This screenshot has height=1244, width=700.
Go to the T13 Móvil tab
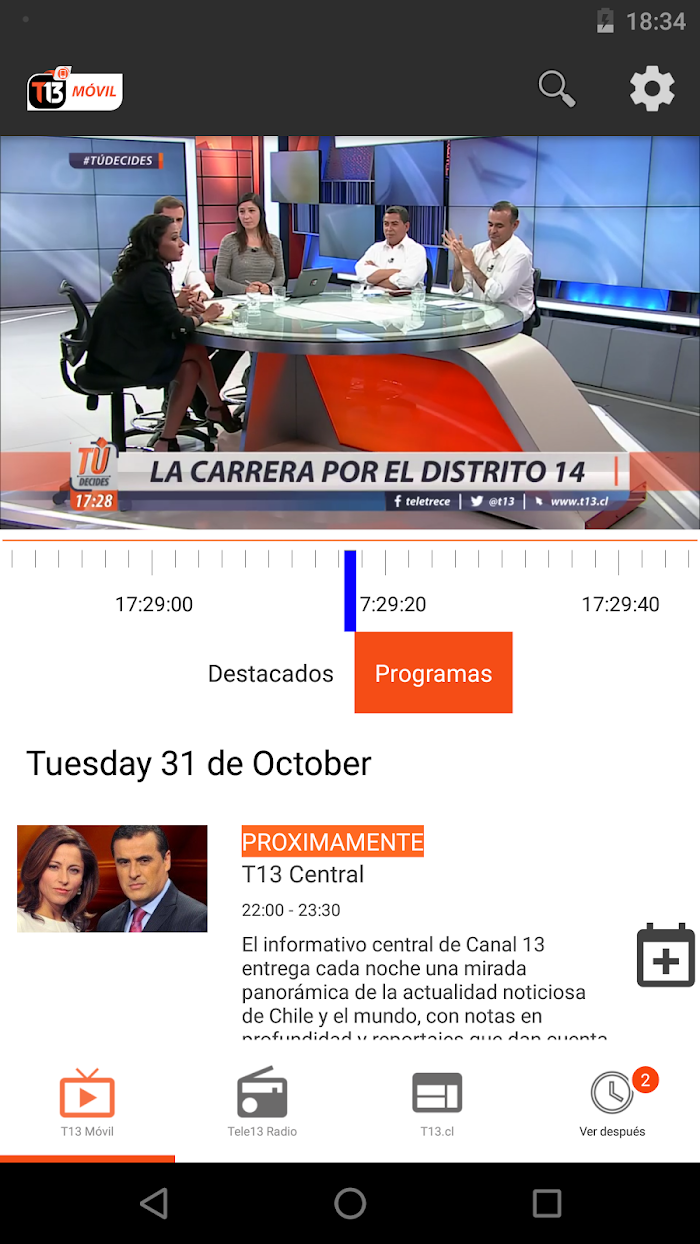(87, 1103)
